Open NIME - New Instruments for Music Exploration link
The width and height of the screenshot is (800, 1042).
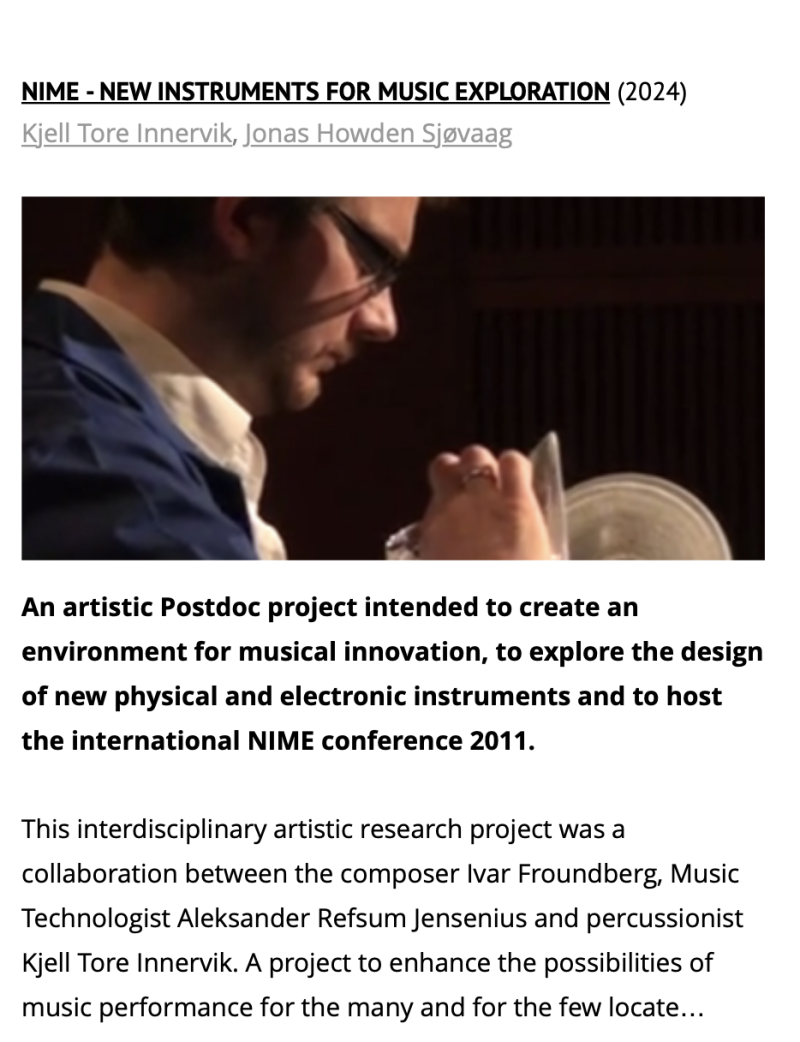pyautogui.click(x=315, y=93)
